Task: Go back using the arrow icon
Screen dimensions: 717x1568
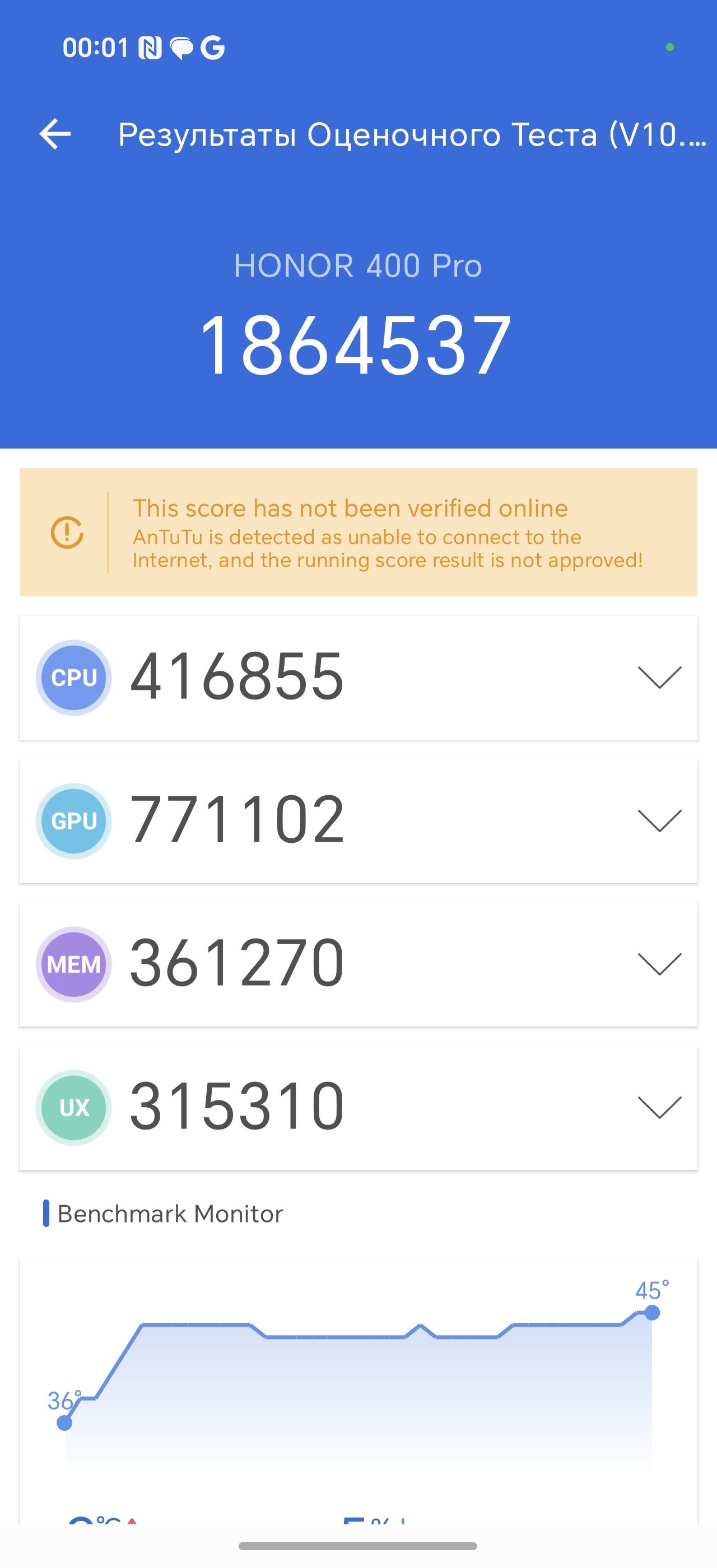Action: coord(55,134)
